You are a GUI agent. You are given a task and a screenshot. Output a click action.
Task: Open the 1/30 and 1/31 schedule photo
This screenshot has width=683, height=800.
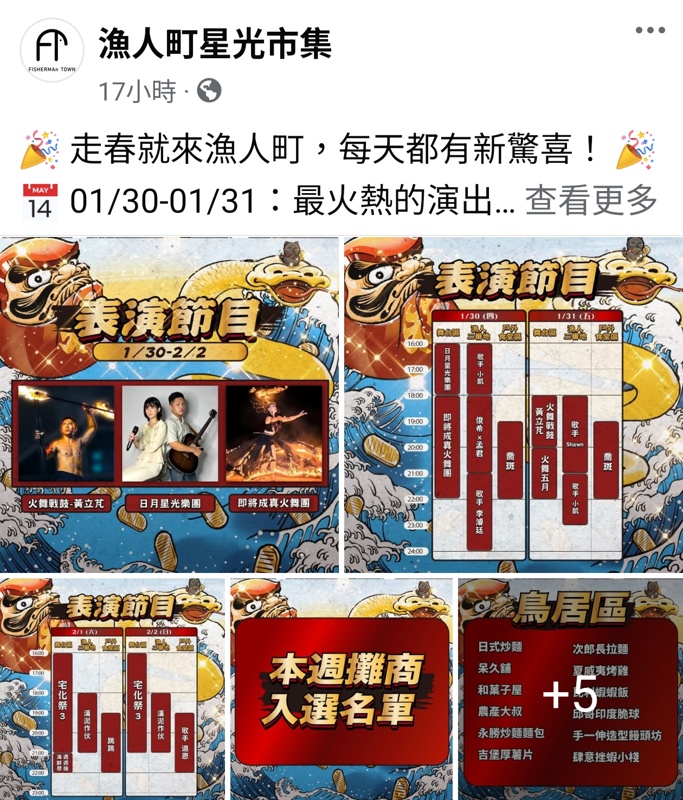coord(512,404)
